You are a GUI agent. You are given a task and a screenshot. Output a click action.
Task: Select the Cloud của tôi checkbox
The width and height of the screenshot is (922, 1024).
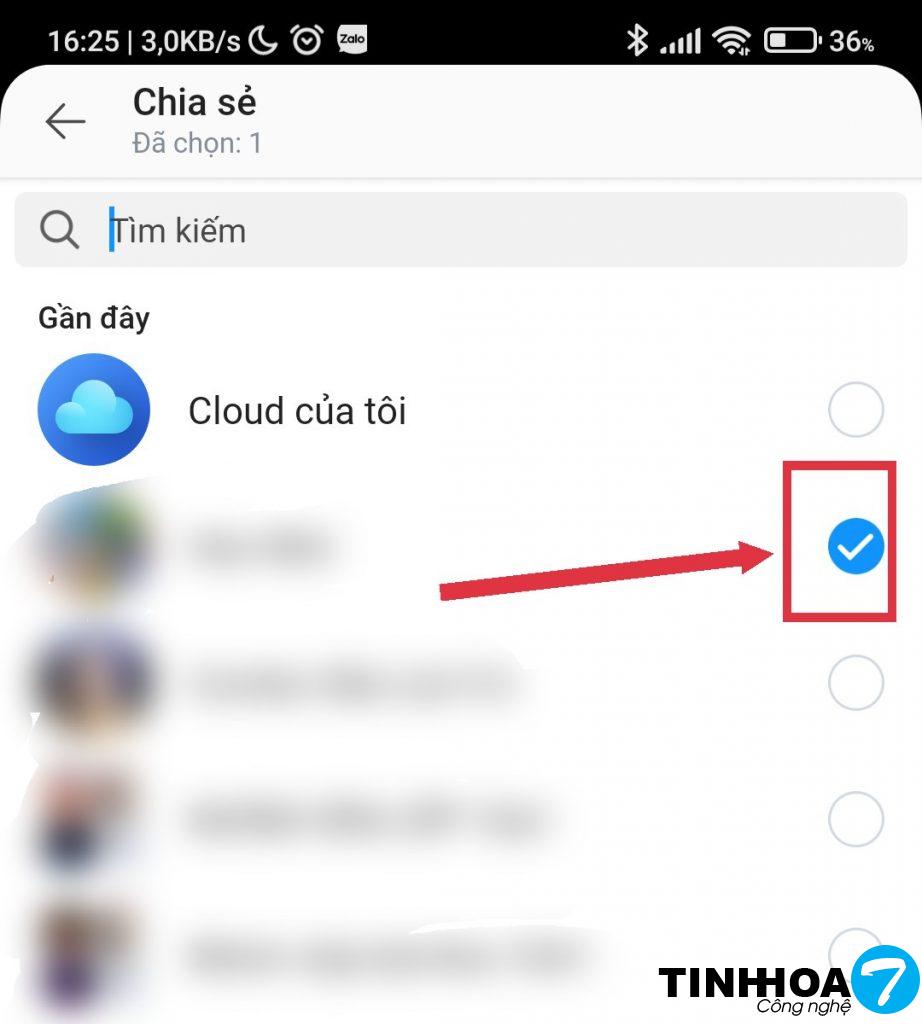pyautogui.click(x=856, y=409)
